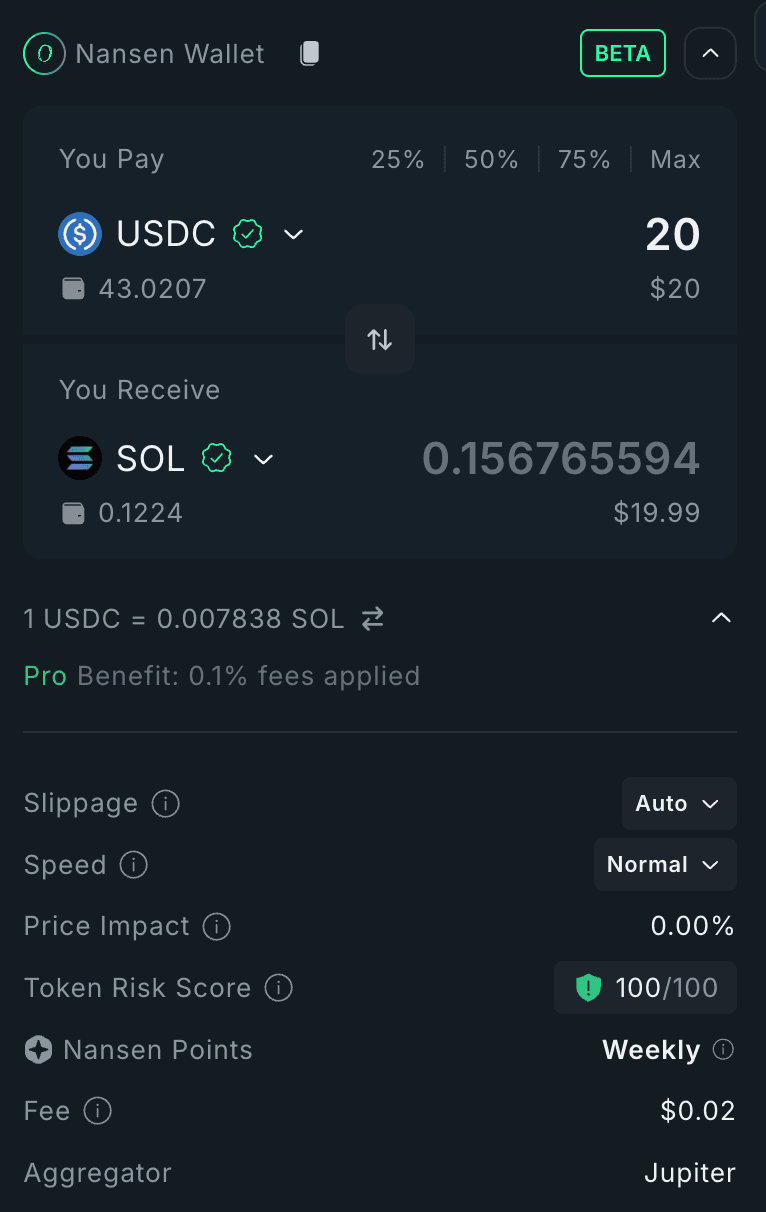Show info about Price Impact
Image resolution: width=766 pixels, height=1212 pixels.
(x=217, y=926)
